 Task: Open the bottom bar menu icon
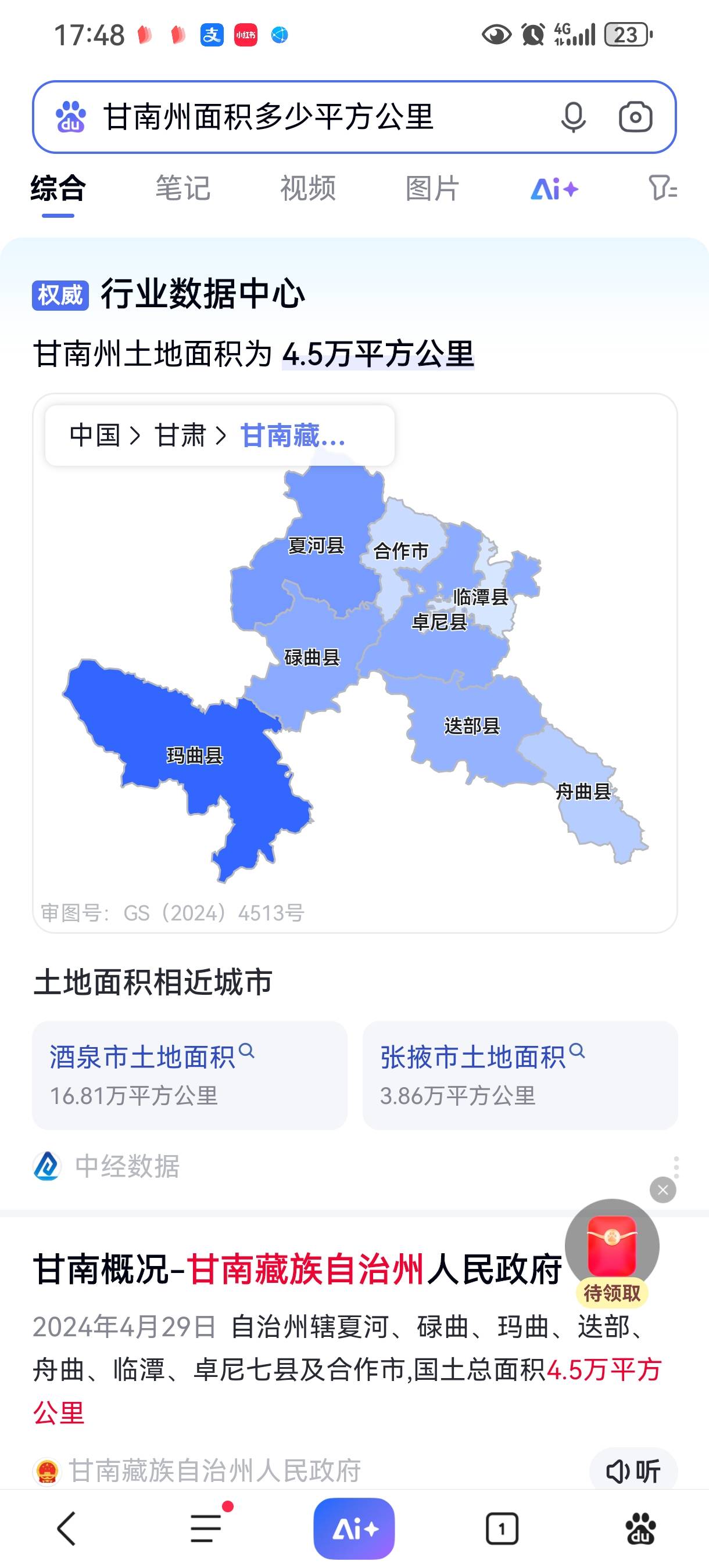(x=207, y=1529)
